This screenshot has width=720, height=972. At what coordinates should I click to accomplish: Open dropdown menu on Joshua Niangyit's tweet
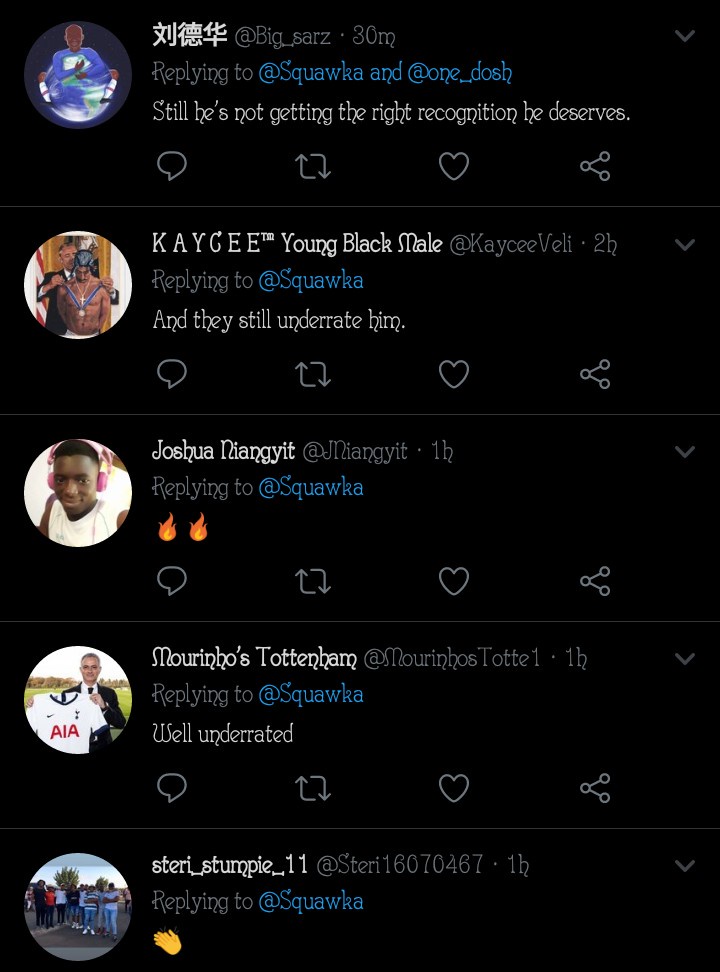685,452
